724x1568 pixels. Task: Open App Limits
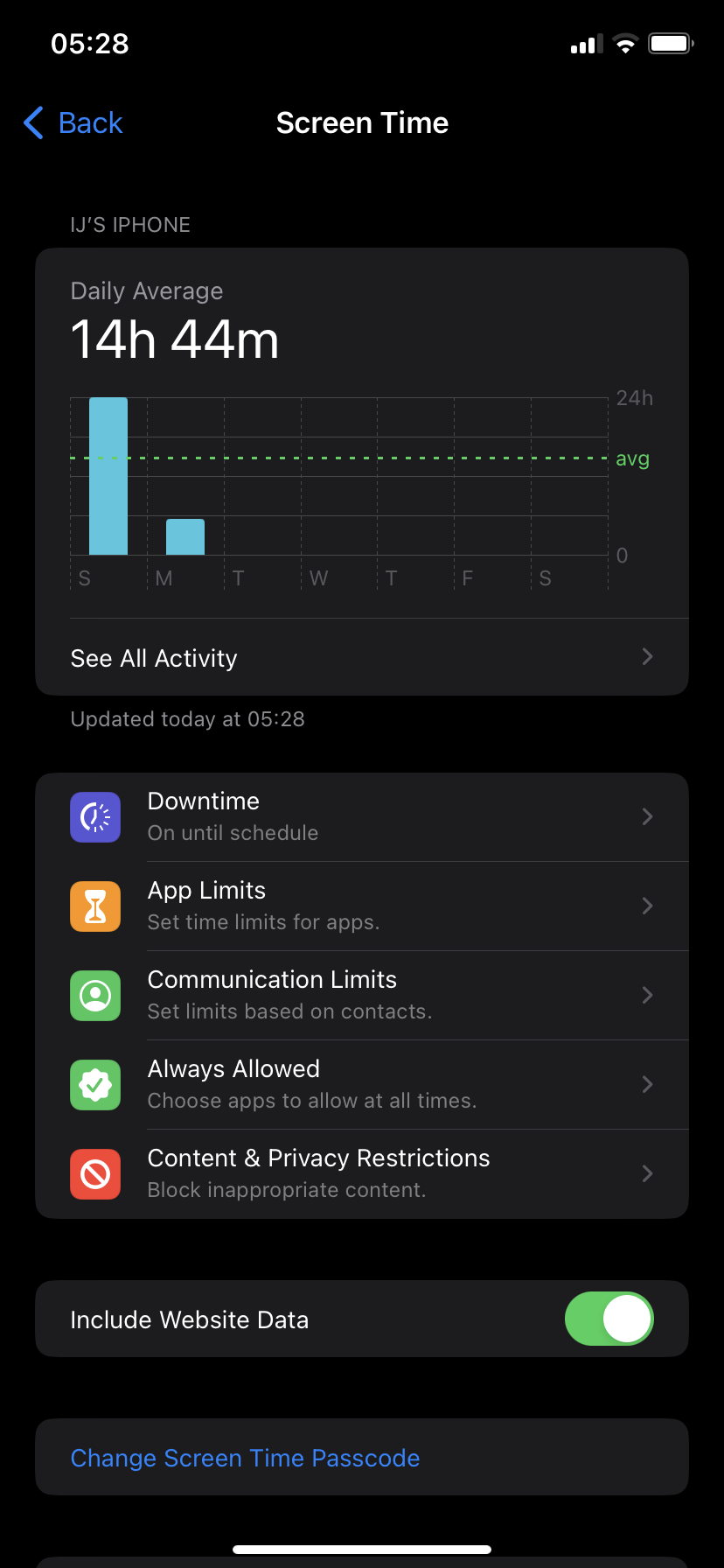[x=360, y=906]
